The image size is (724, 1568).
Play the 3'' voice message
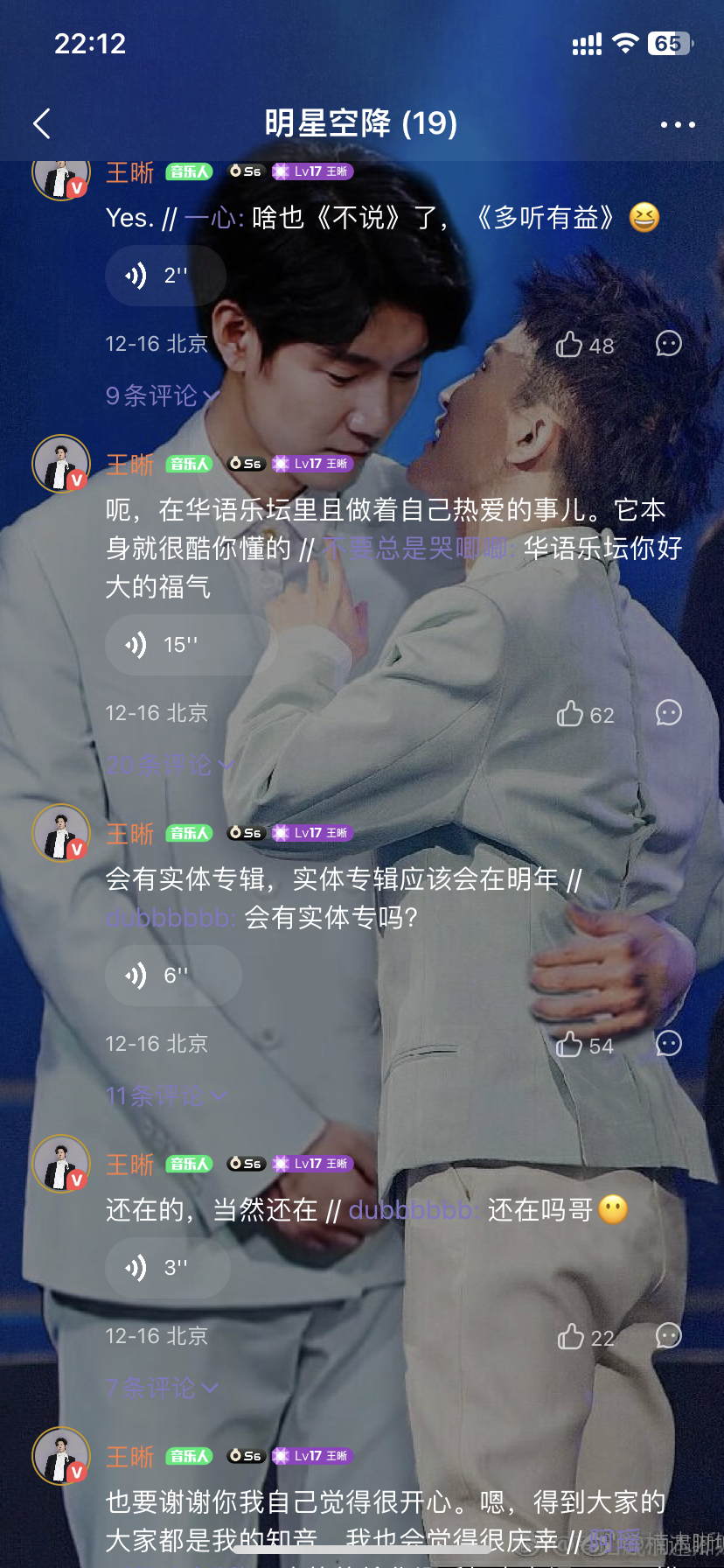coord(166,1267)
